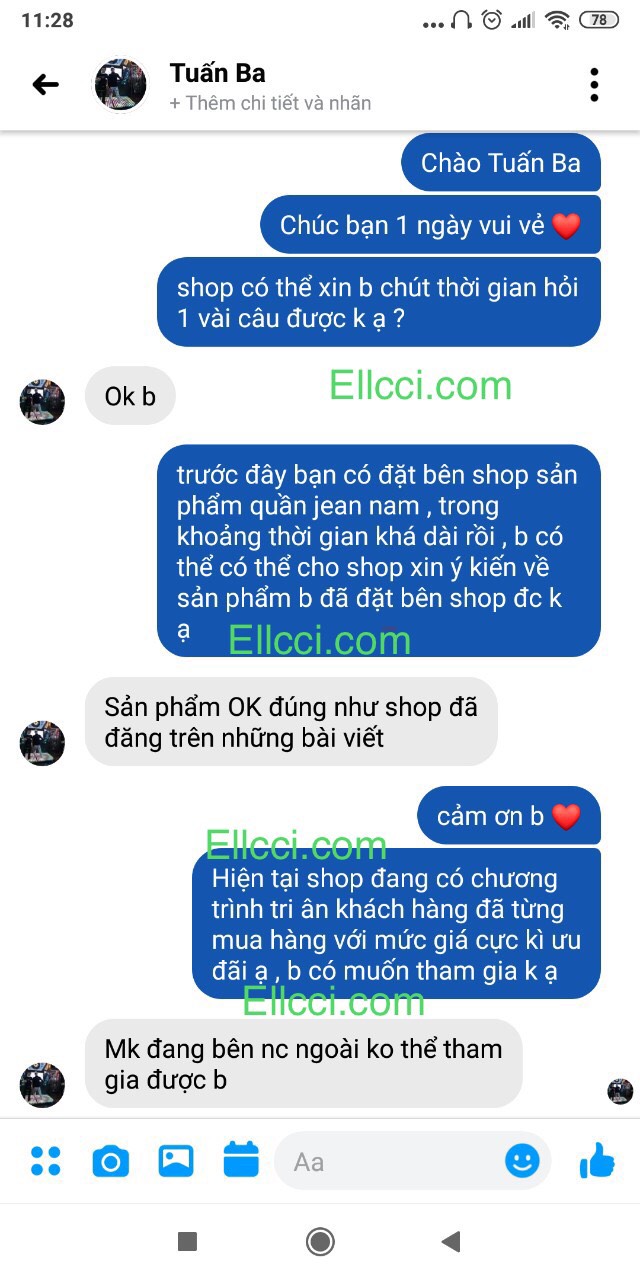
Task: Tap the system back triangle
Action: 450,1242
